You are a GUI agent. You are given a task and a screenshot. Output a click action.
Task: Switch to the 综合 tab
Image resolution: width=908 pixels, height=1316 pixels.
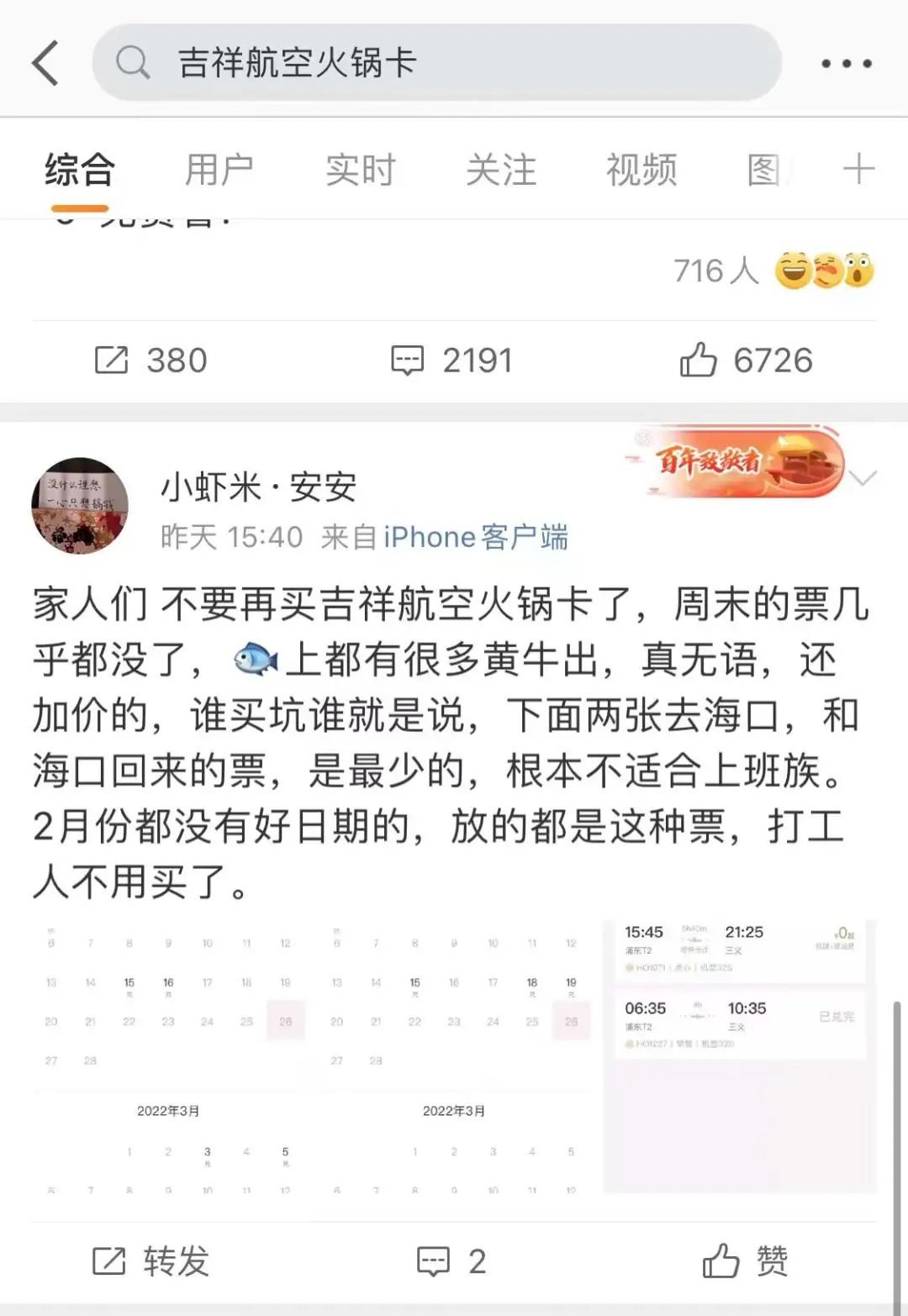80,171
